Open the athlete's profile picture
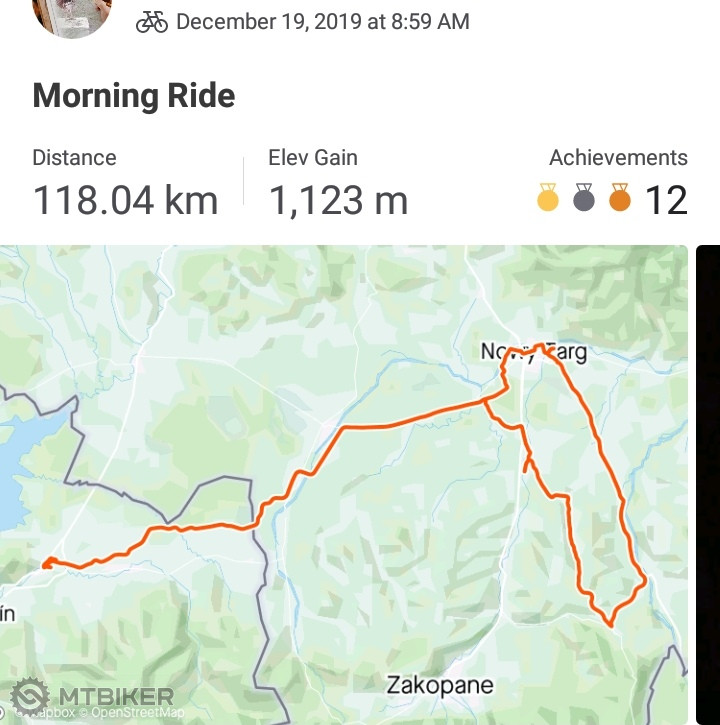 72,15
